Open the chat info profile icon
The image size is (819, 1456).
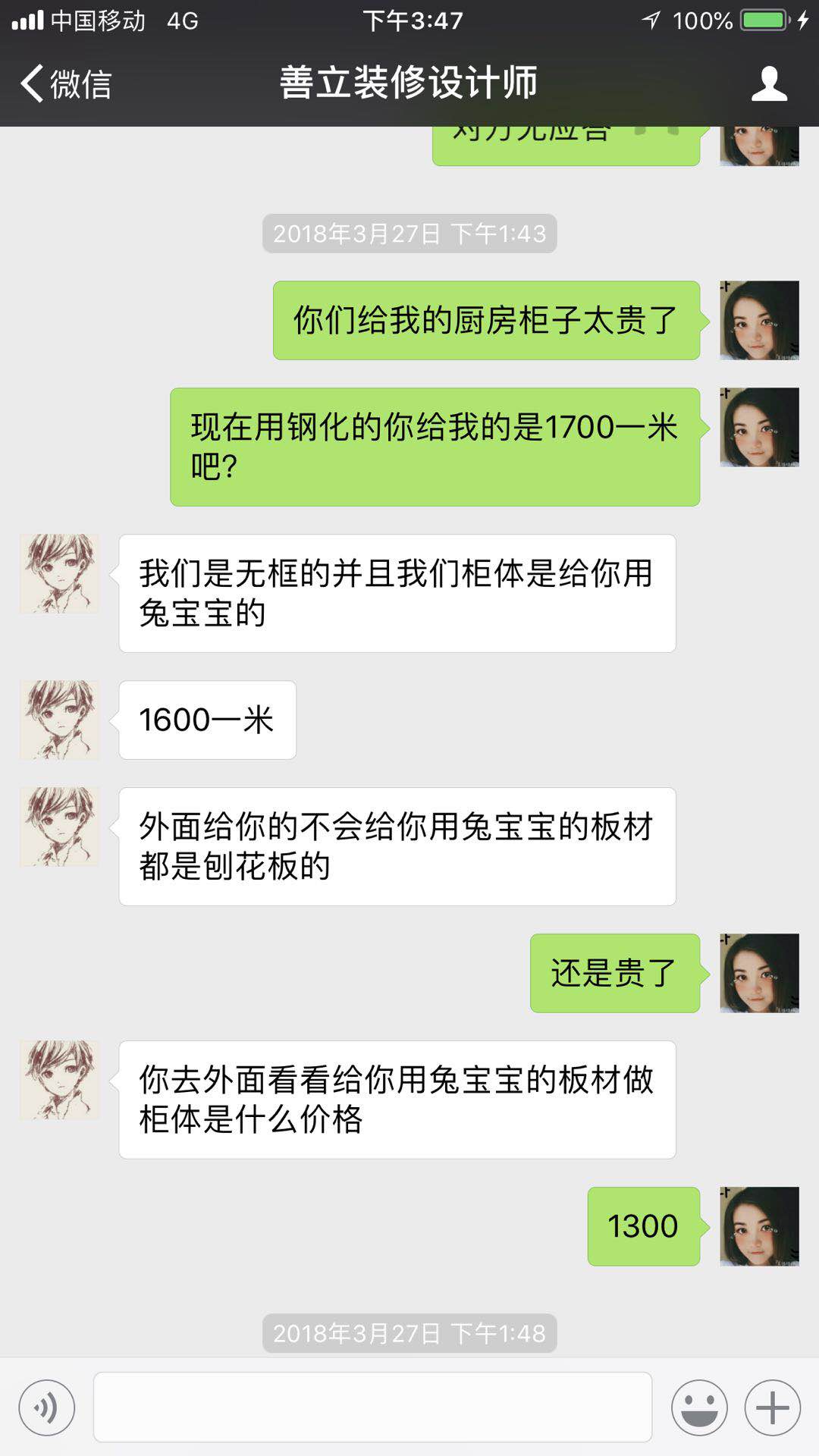769,83
